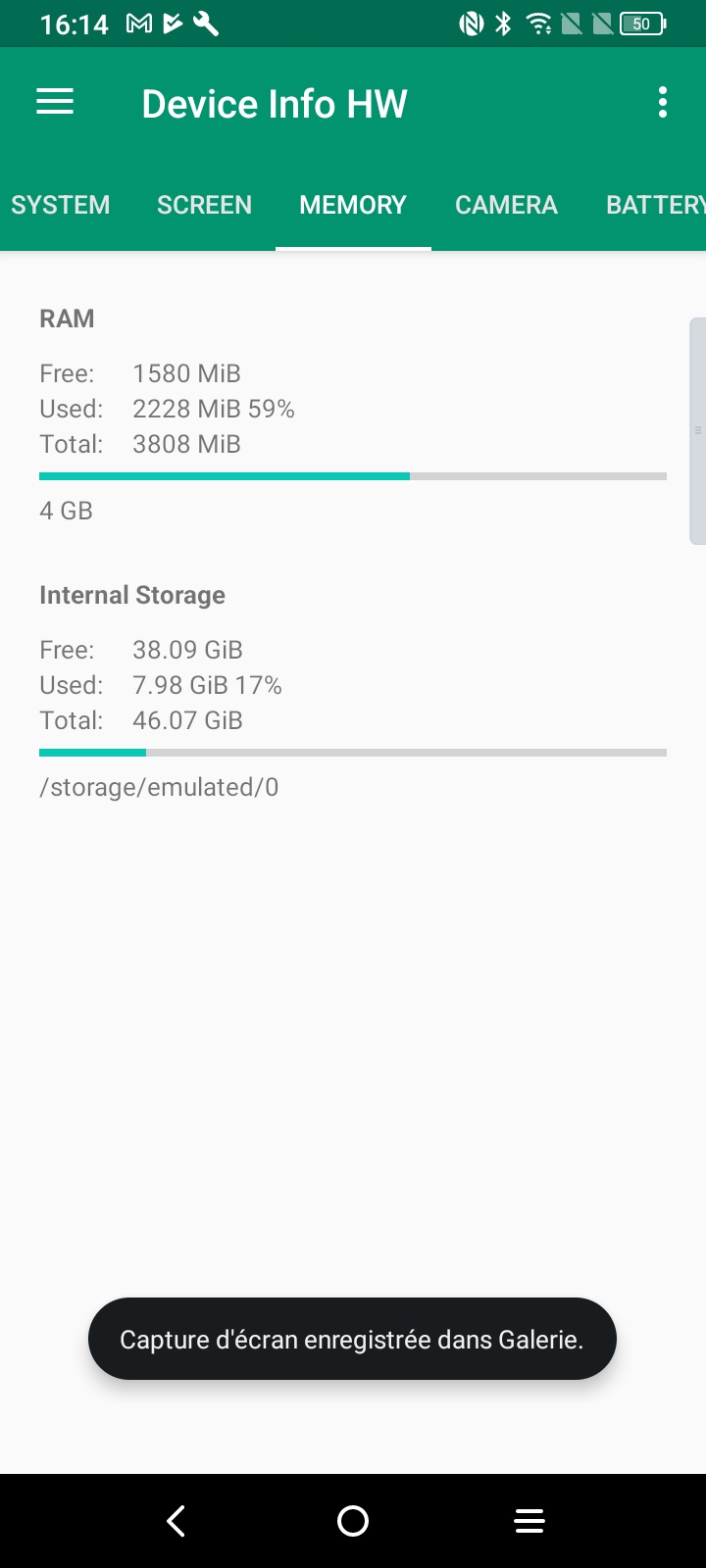Tap the system back button
Viewport: 706px width, 1568px height.
coord(176,1520)
